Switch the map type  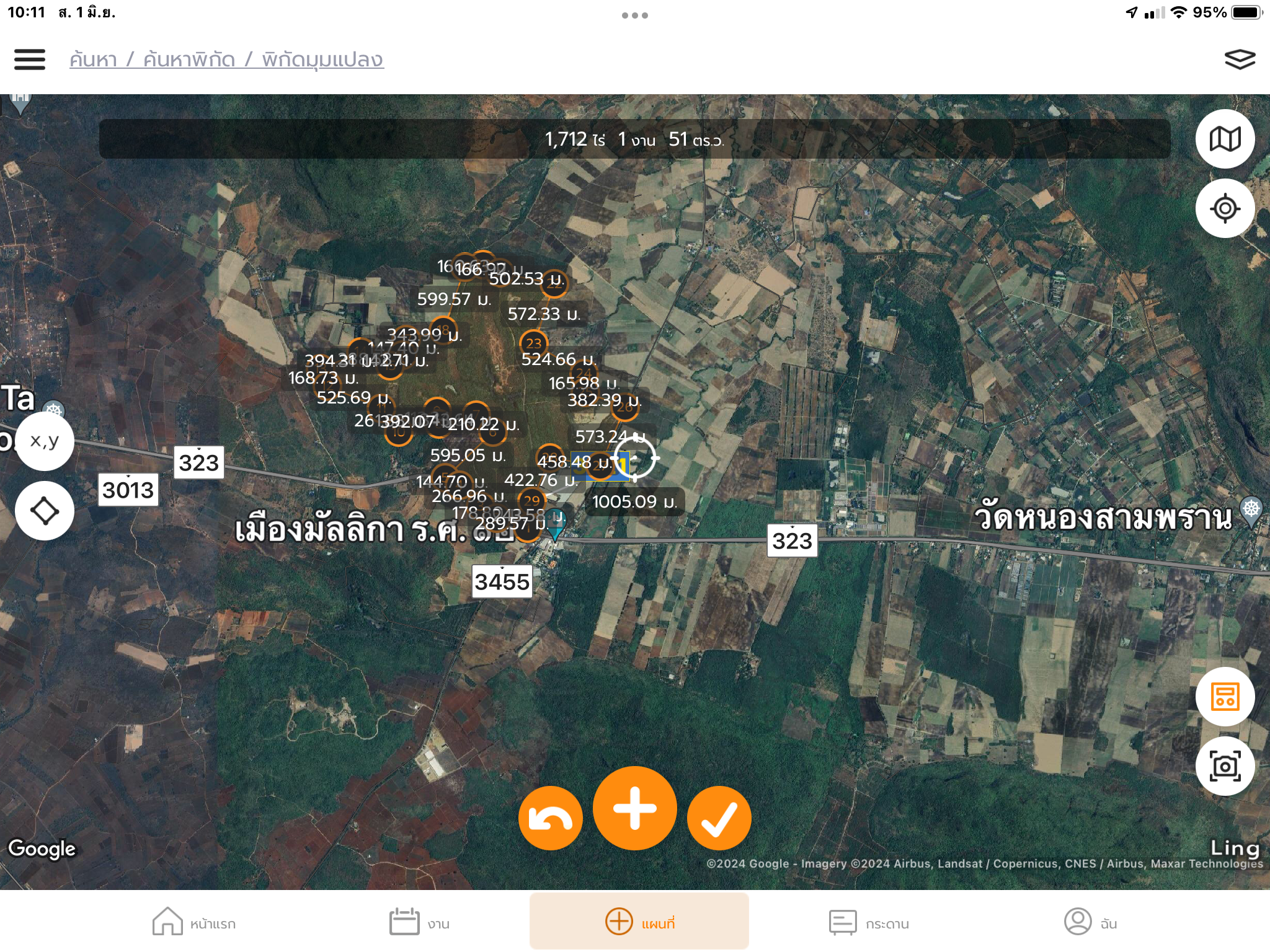[1225, 139]
